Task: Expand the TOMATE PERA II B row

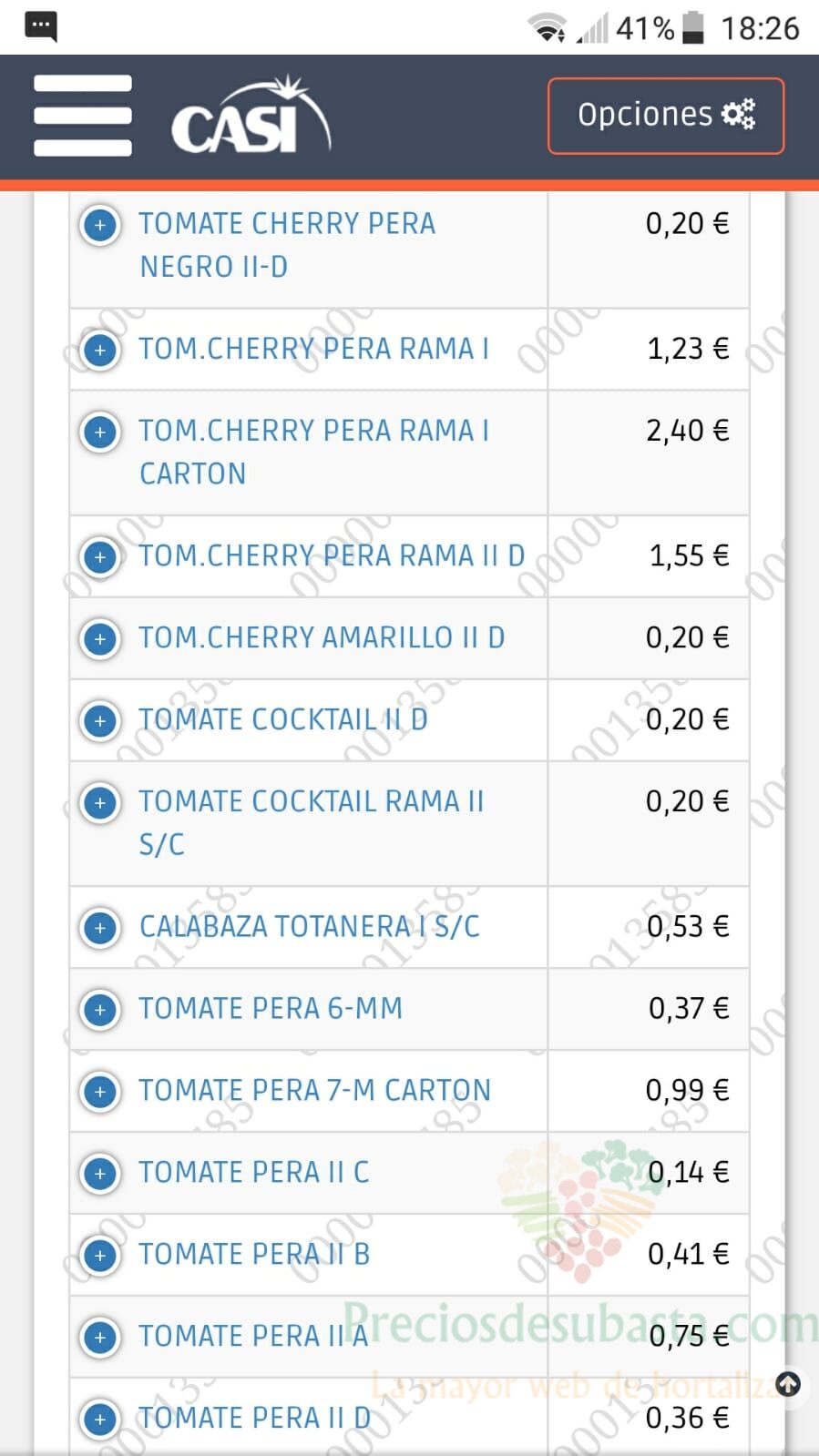Action: coord(100,1255)
